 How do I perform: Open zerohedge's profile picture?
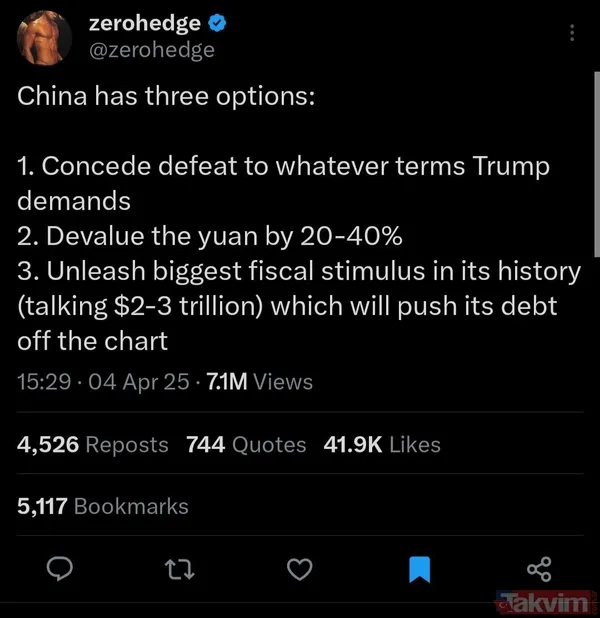(x=43, y=39)
